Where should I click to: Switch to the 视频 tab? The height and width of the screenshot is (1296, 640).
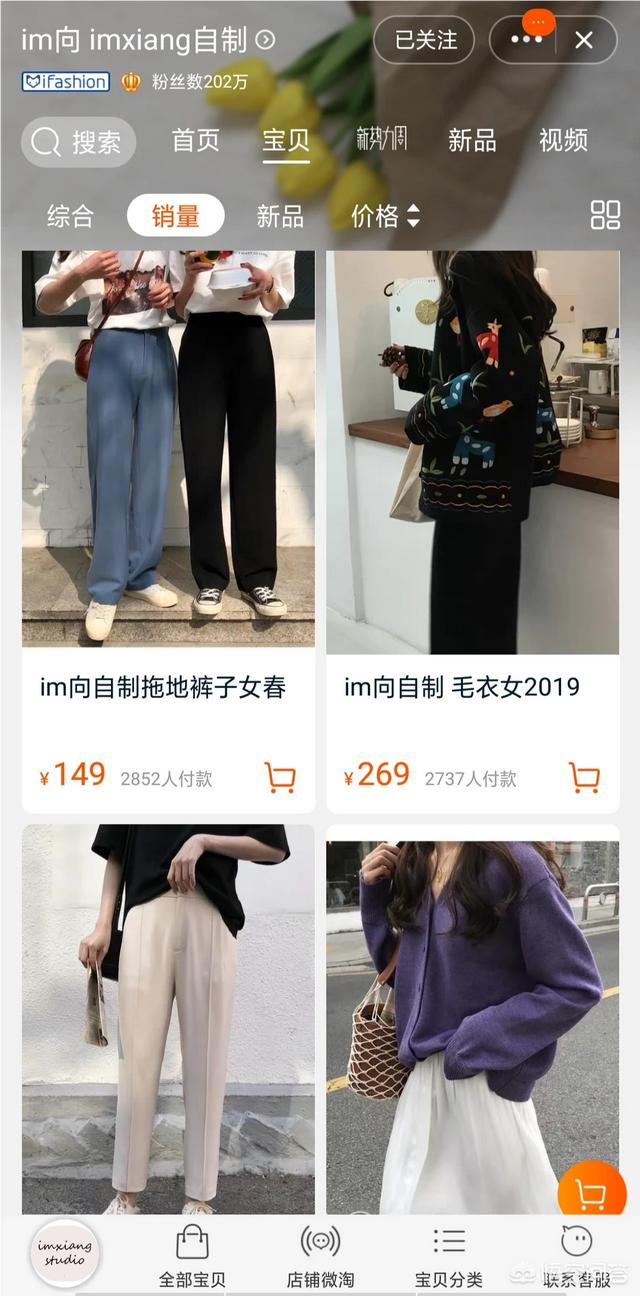(x=563, y=140)
